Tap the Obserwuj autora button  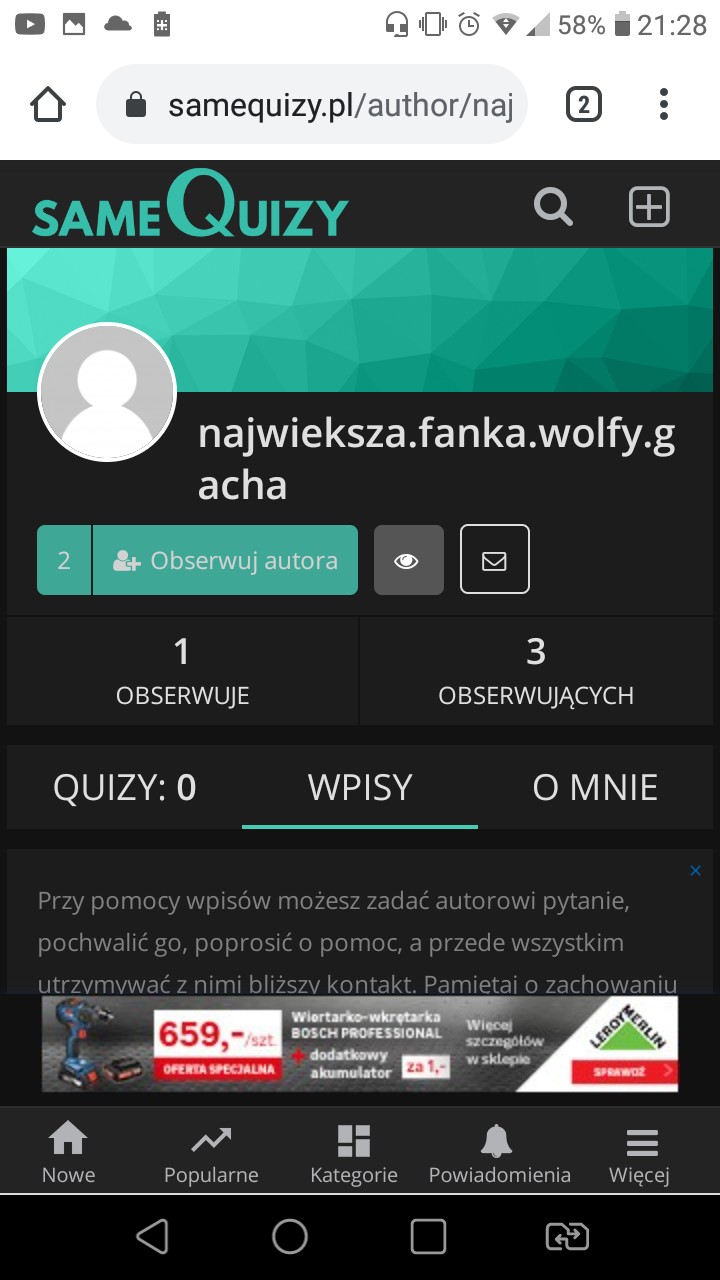[225, 560]
